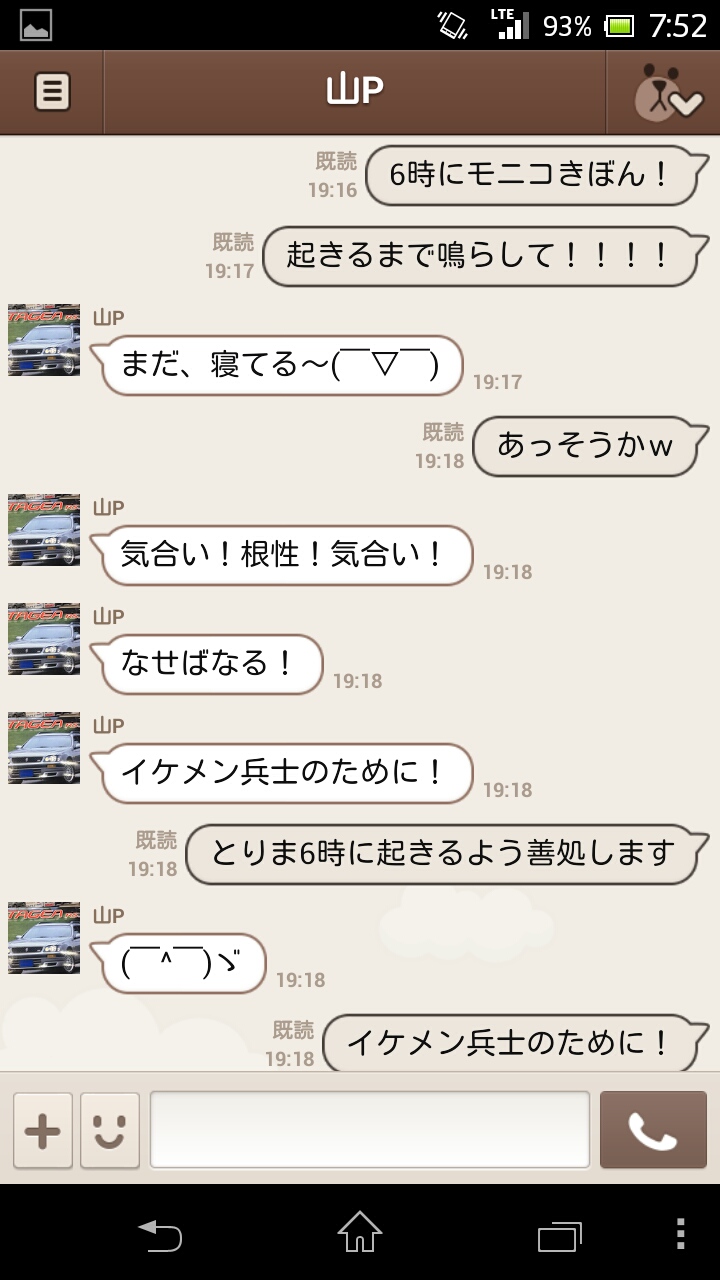Focus the message text field
Screen dimensions: 720x1280
(370, 1130)
